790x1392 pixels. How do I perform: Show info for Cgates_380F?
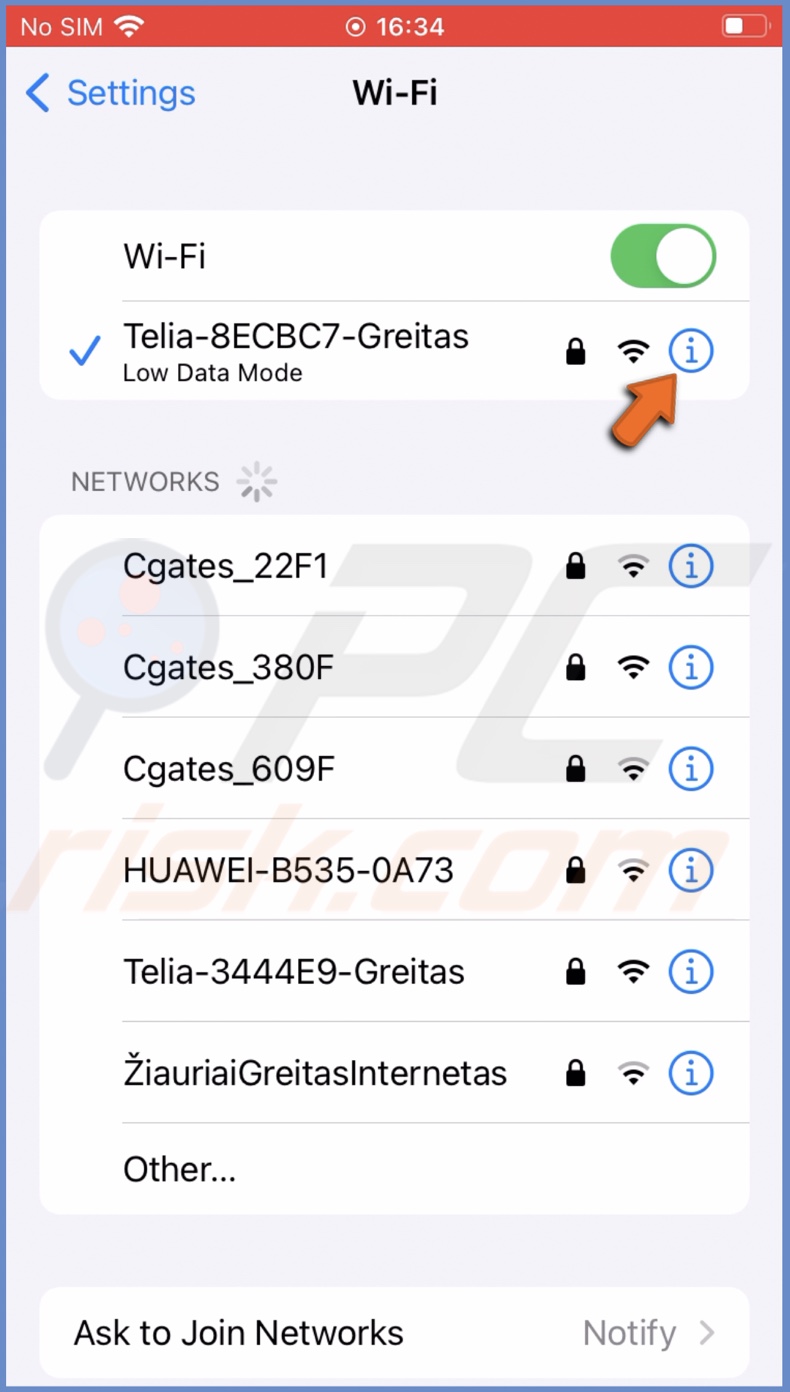691,667
